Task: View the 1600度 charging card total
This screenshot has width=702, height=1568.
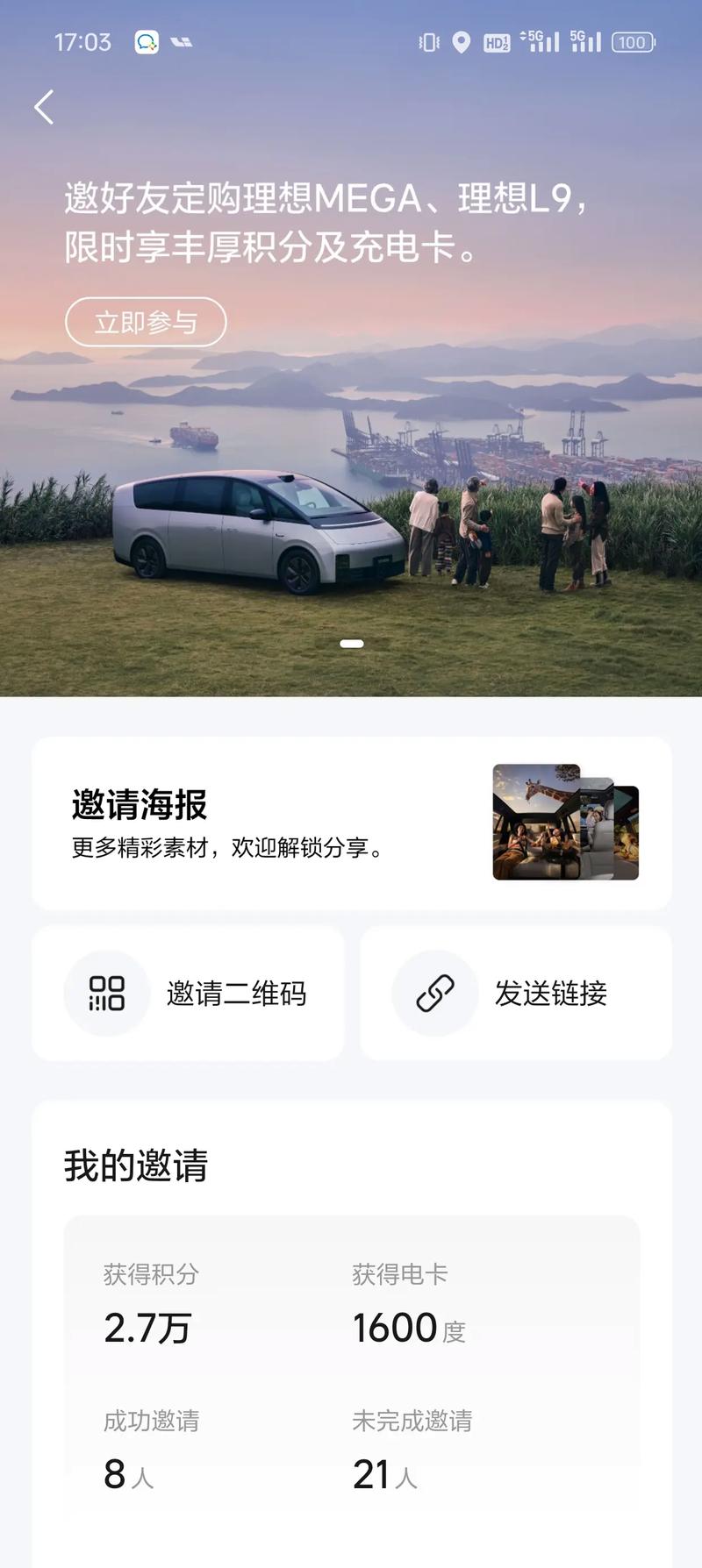Action: 409,1327
